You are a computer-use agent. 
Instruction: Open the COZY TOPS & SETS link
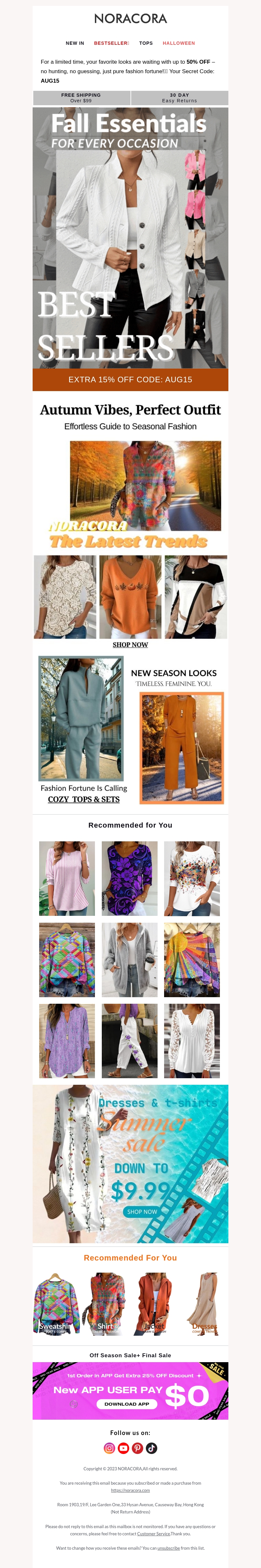84,799
